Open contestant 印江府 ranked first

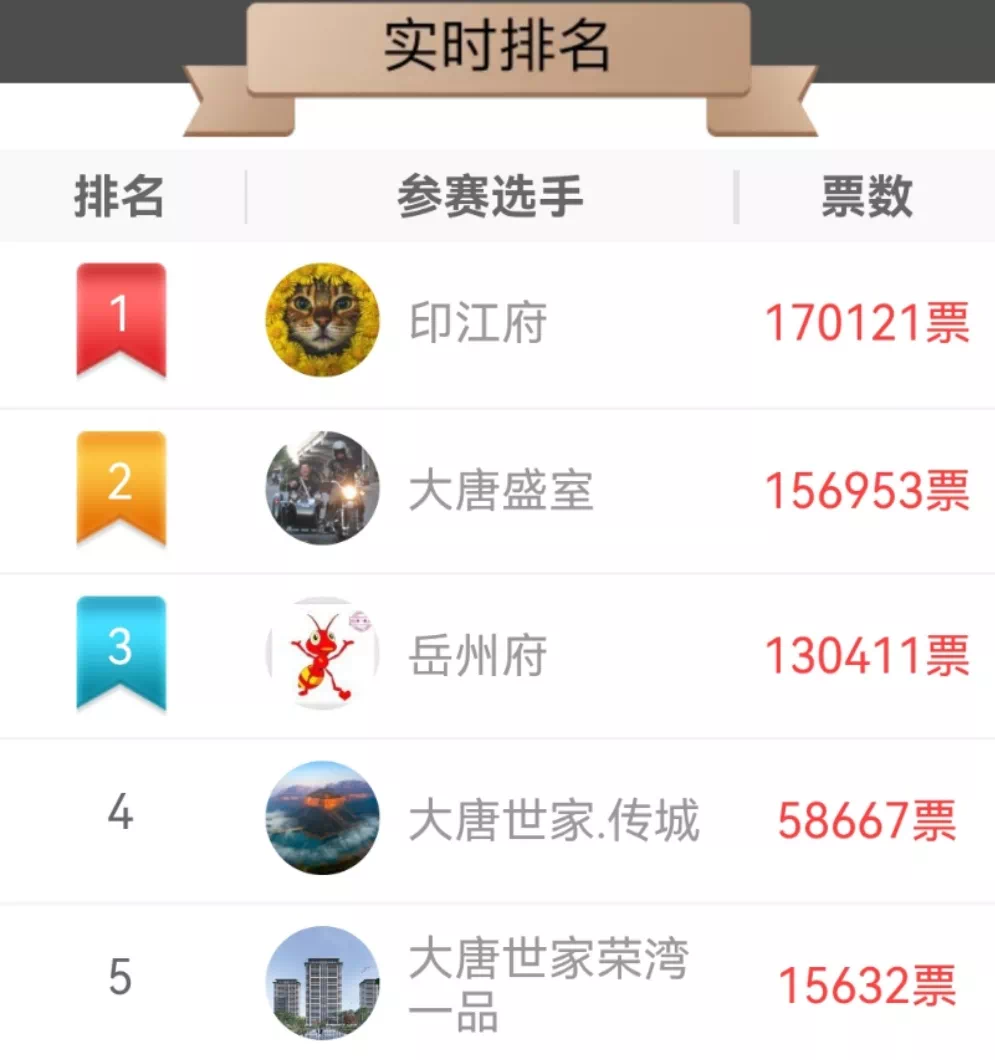[x=478, y=323]
